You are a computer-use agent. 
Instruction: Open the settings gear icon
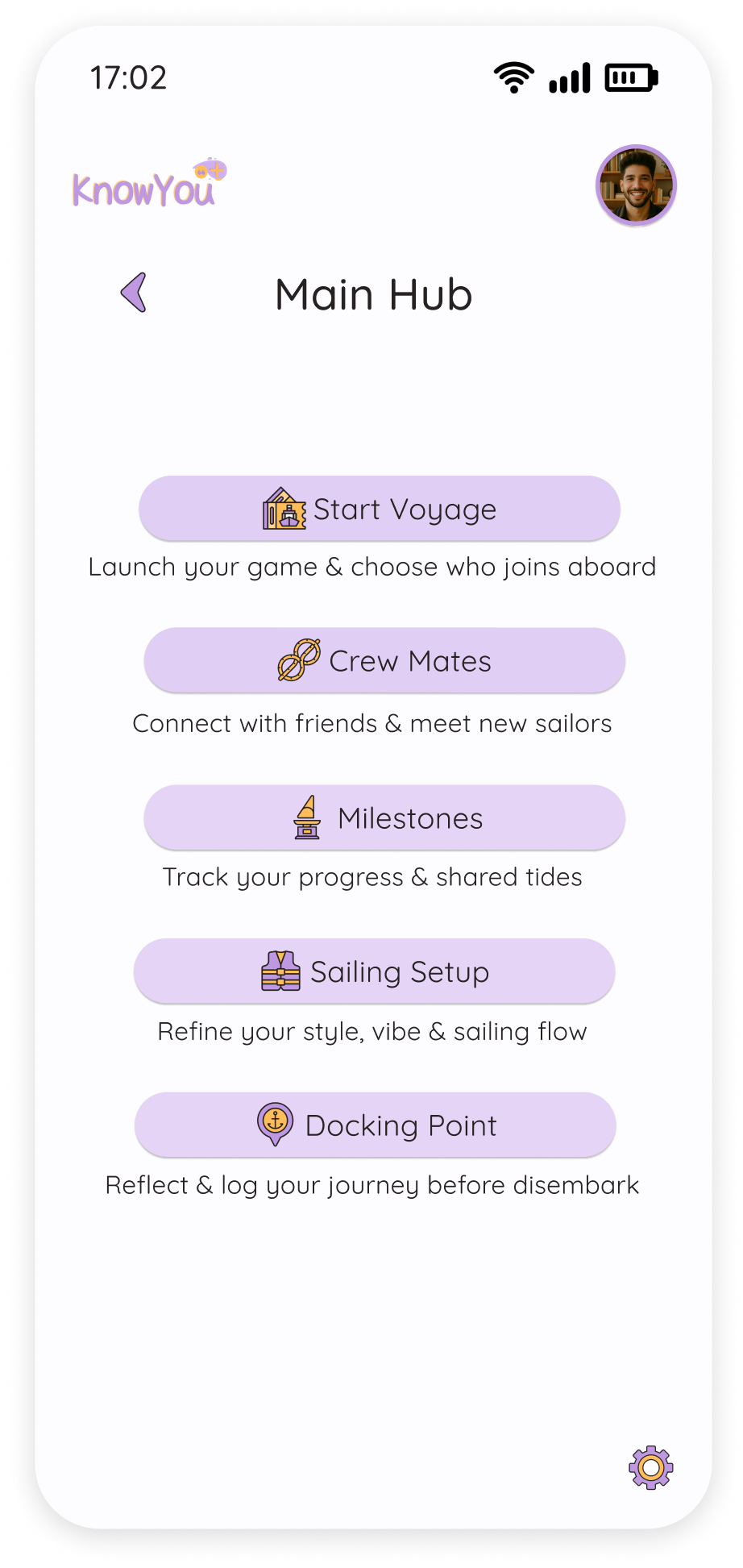tap(651, 1467)
